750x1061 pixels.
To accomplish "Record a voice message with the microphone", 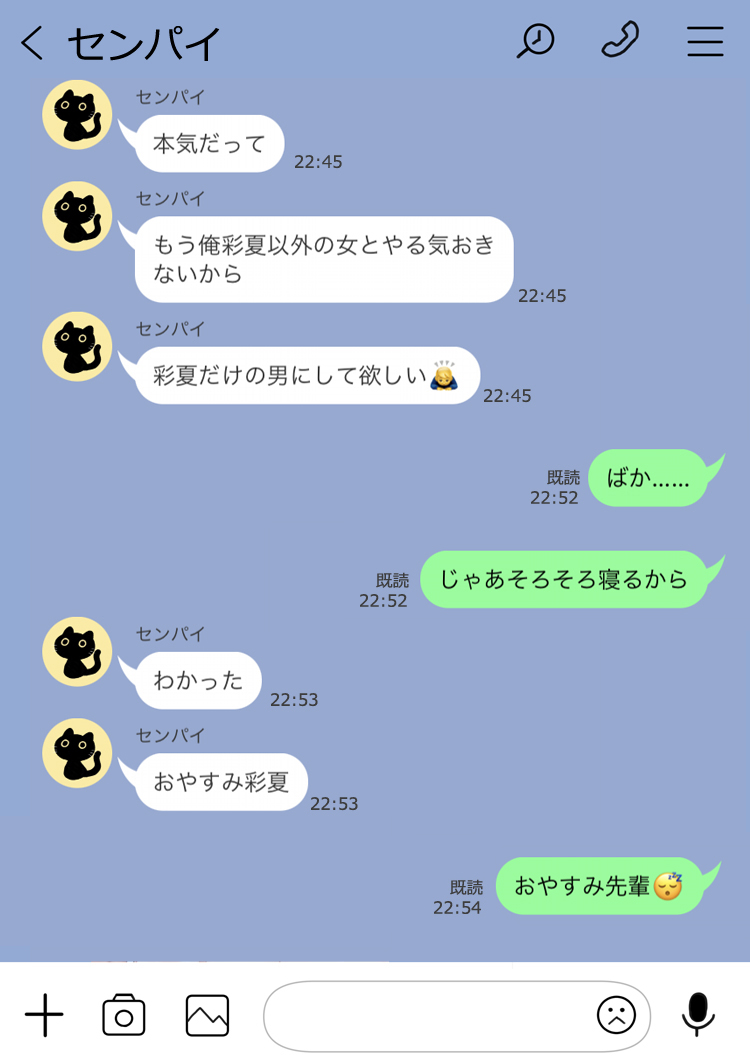I will pos(698,1015).
